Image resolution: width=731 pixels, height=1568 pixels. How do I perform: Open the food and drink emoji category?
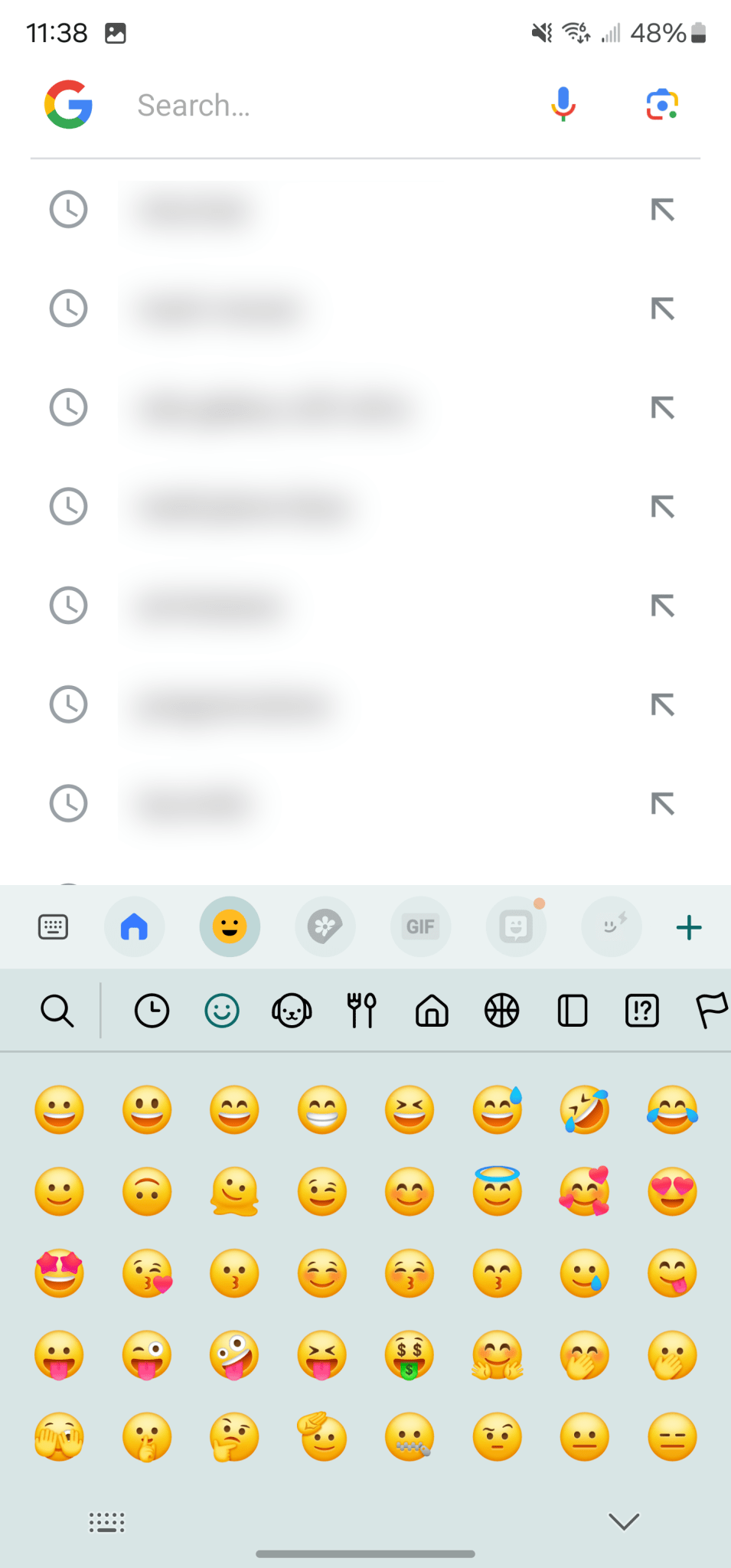[361, 1010]
